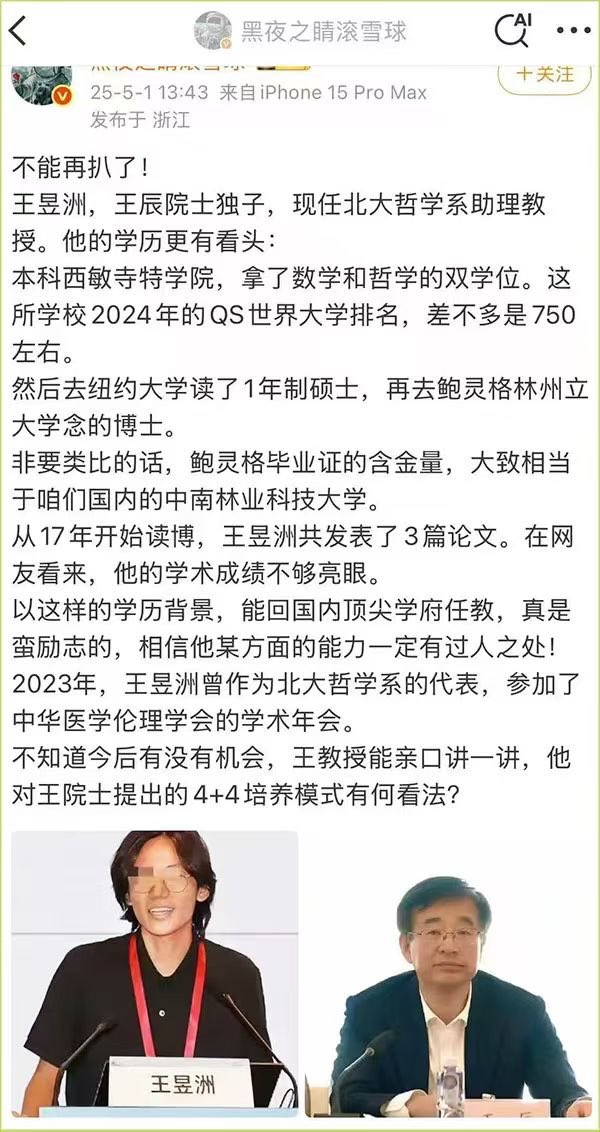Image resolution: width=600 pixels, height=1132 pixels.
Task: Open the author's profile avatar
Action: point(42,86)
